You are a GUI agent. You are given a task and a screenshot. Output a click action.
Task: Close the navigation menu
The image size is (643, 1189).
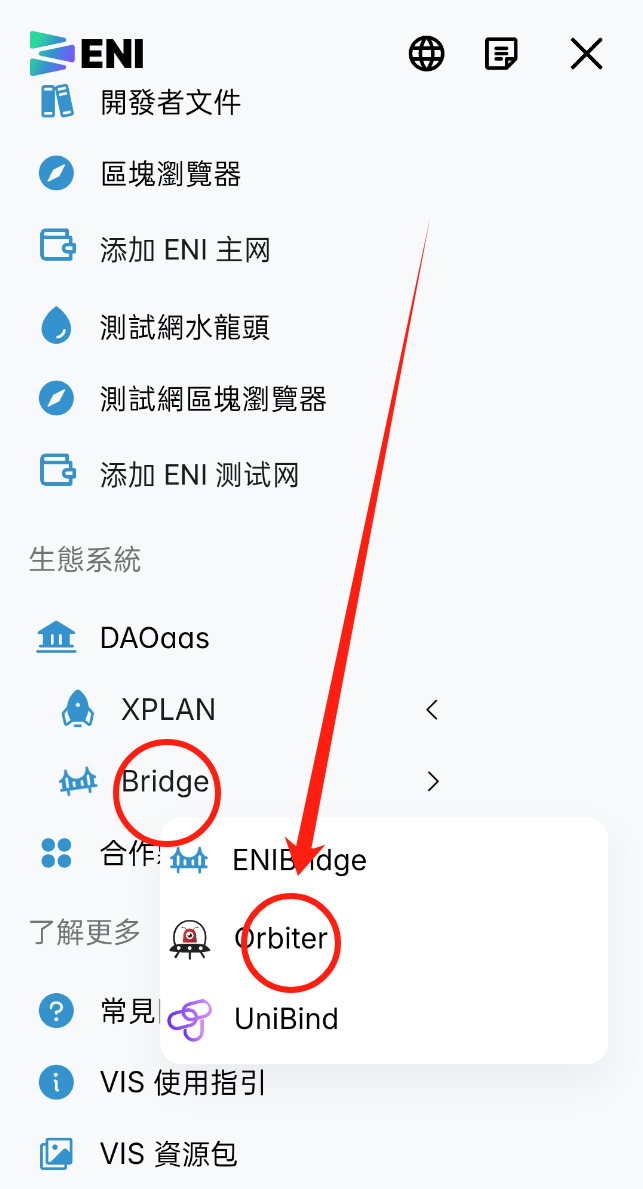tap(586, 53)
